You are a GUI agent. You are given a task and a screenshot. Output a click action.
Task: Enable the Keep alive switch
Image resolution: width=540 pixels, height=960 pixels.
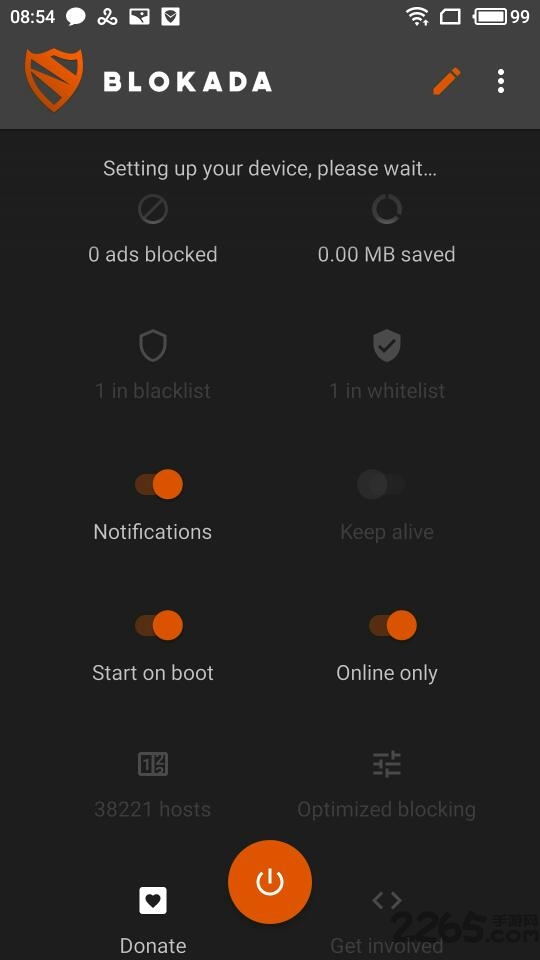coord(381,484)
